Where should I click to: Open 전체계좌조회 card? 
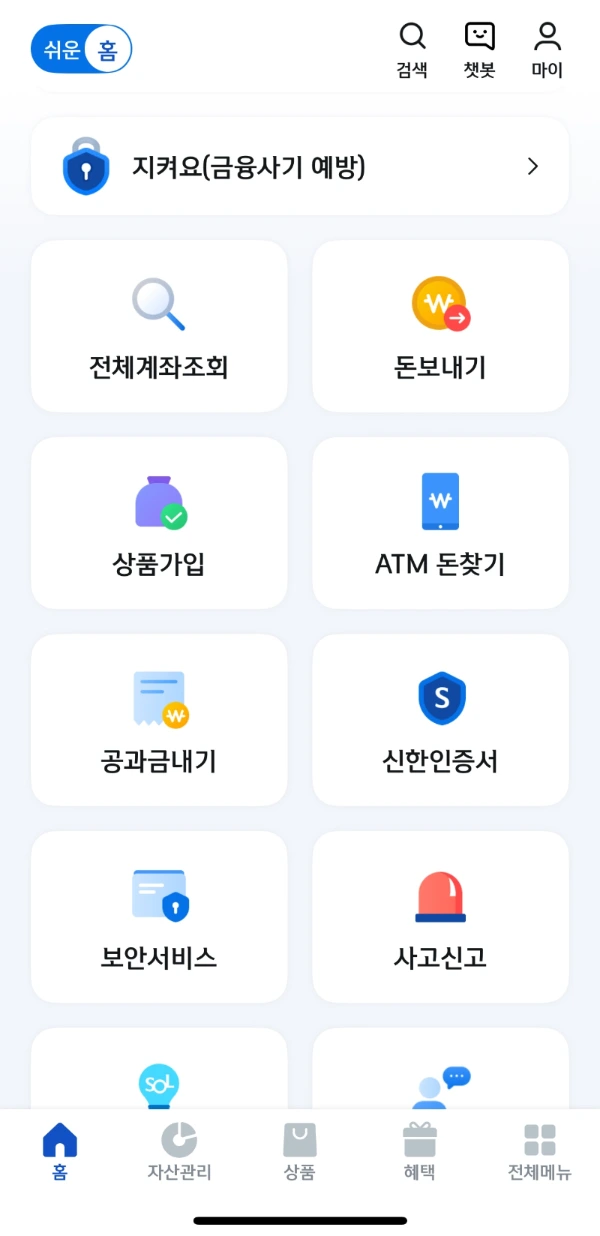(x=159, y=326)
